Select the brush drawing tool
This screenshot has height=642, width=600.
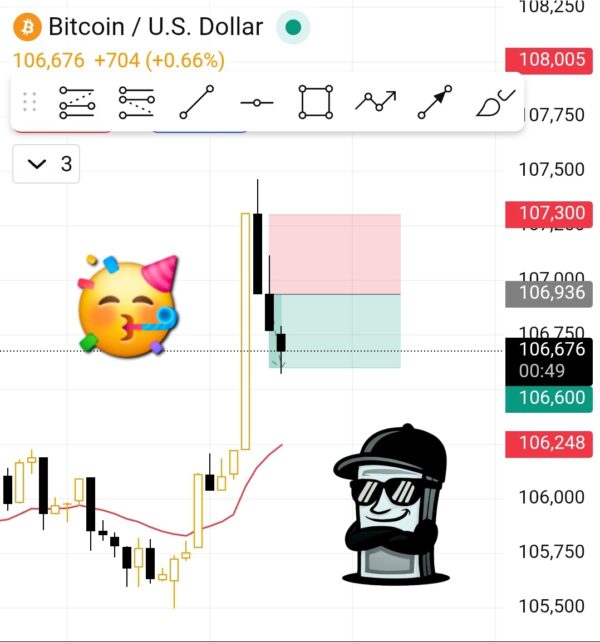[494, 102]
